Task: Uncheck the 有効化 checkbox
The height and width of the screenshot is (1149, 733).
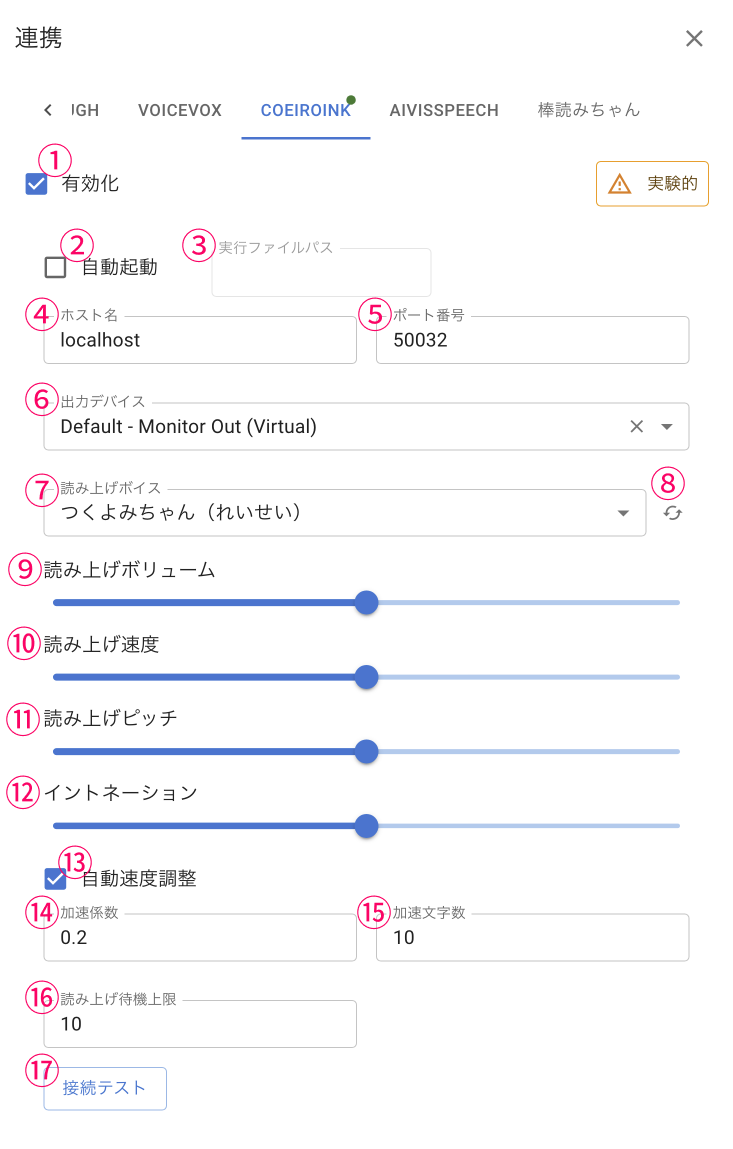Action: [x=37, y=184]
